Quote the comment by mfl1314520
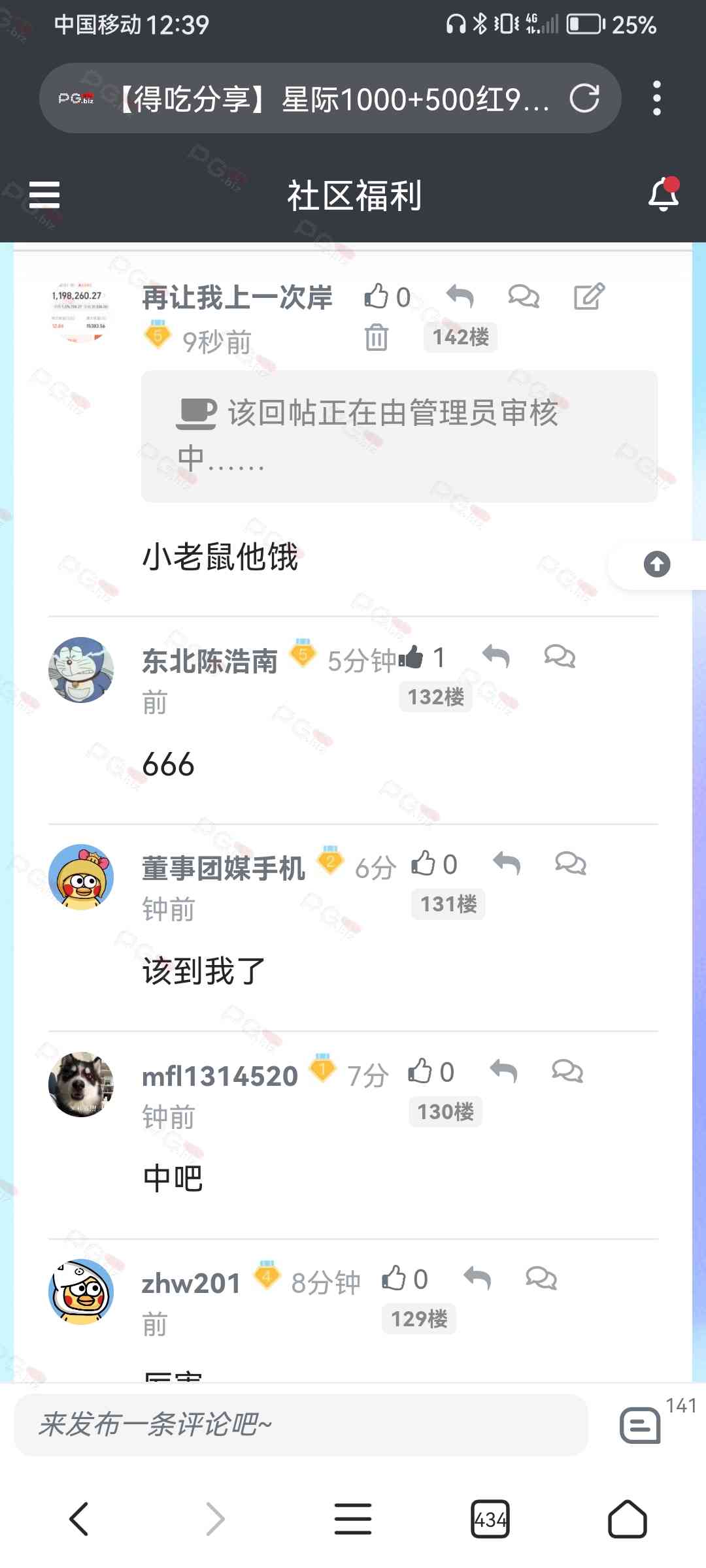Screen dimensions: 706x1568 (x=567, y=1071)
